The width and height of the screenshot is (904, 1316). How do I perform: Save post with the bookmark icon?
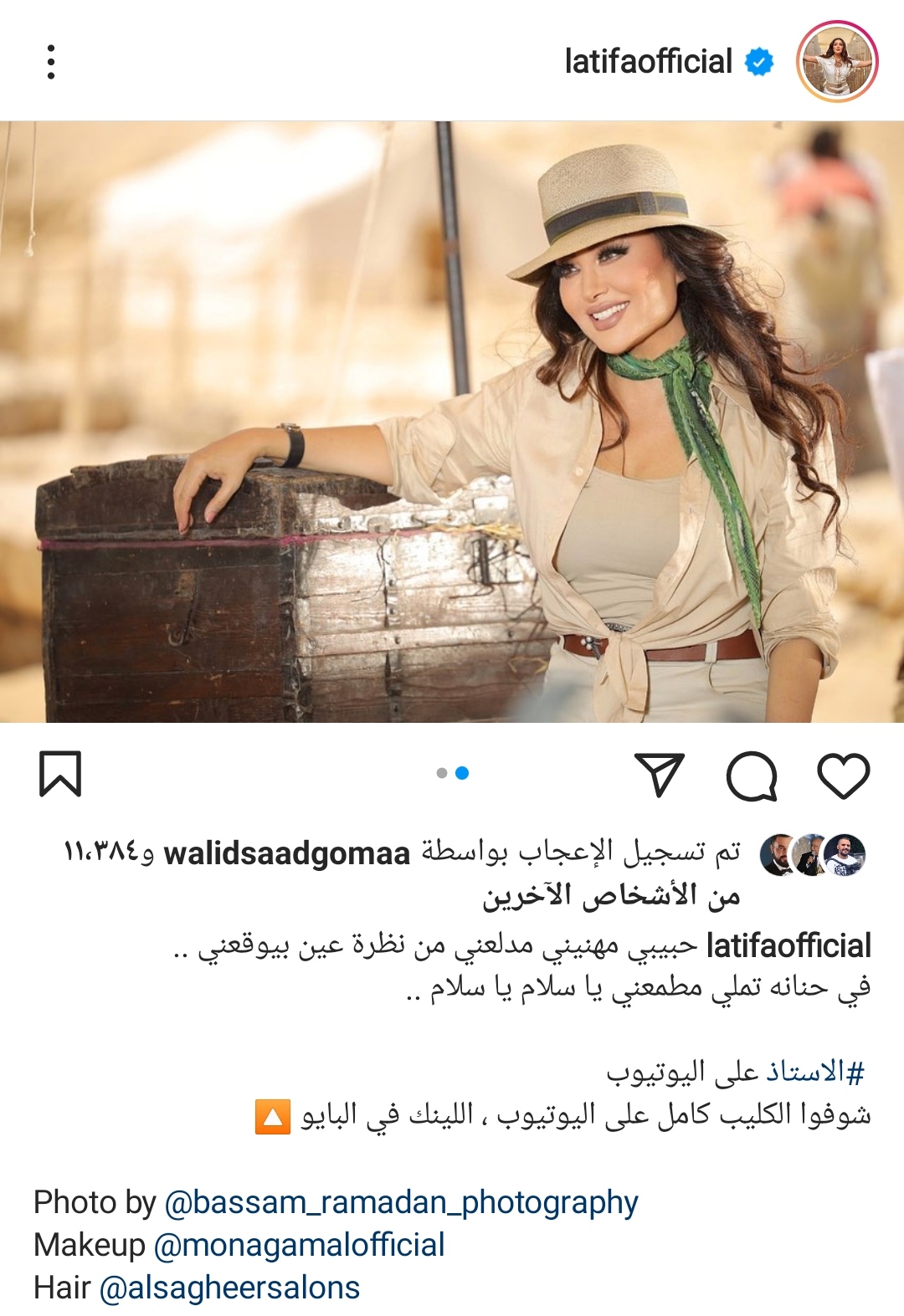point(60,774)
